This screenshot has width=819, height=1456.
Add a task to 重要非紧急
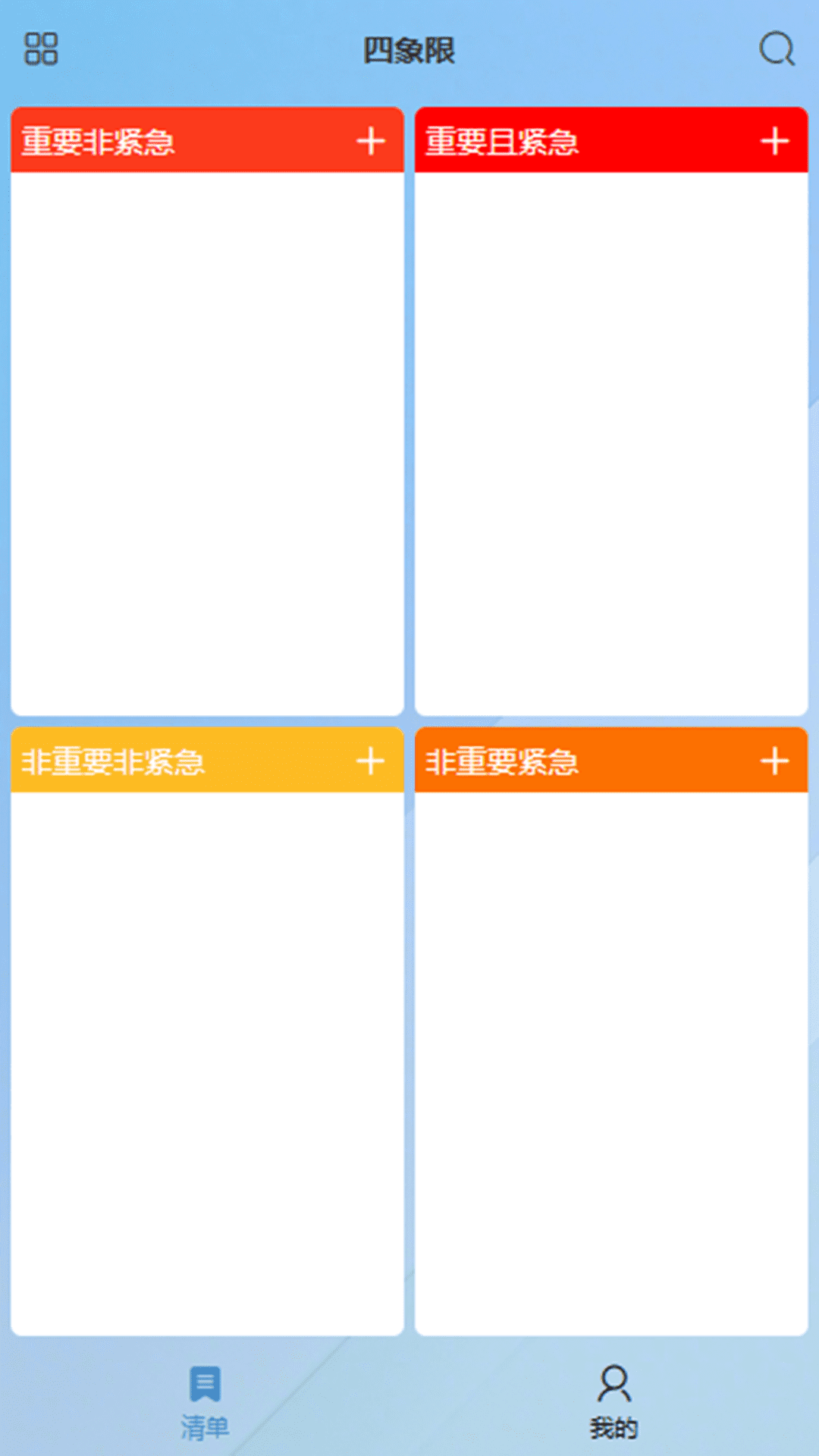click(x=371, y=141)
